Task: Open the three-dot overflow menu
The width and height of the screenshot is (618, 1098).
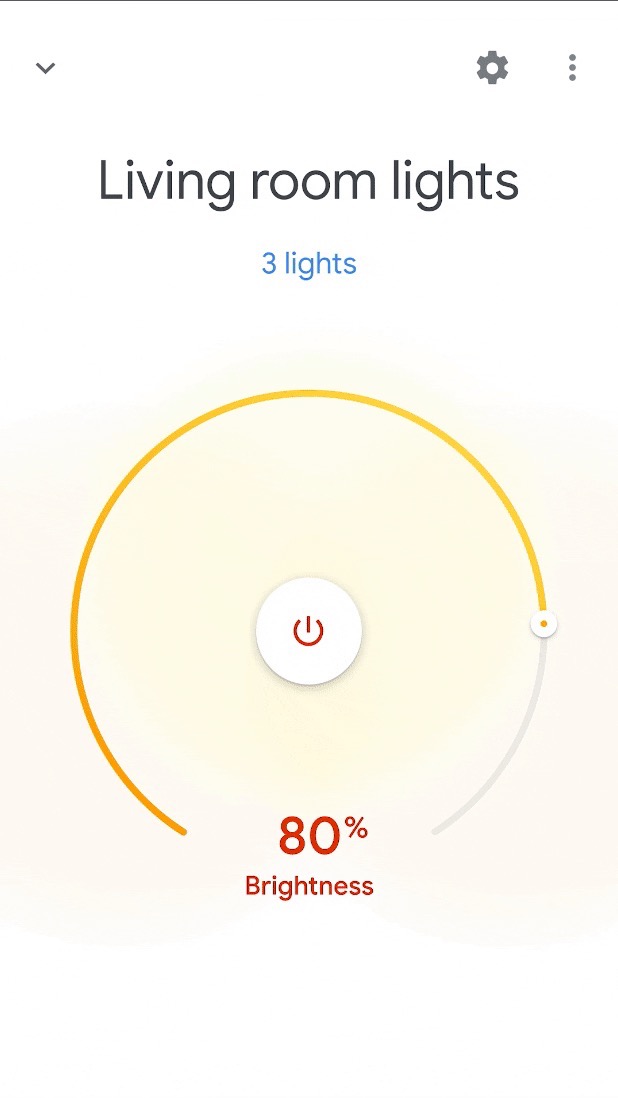Action: [572, 68]
